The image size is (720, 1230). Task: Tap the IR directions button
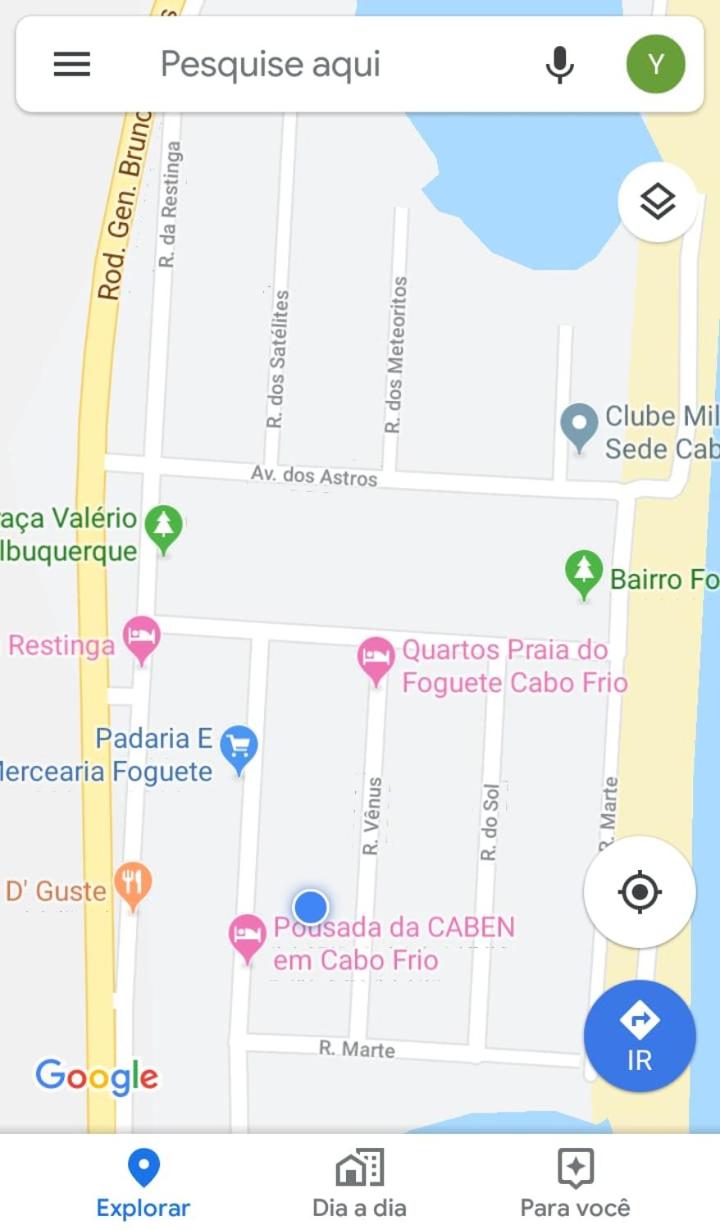[640, 1035]
